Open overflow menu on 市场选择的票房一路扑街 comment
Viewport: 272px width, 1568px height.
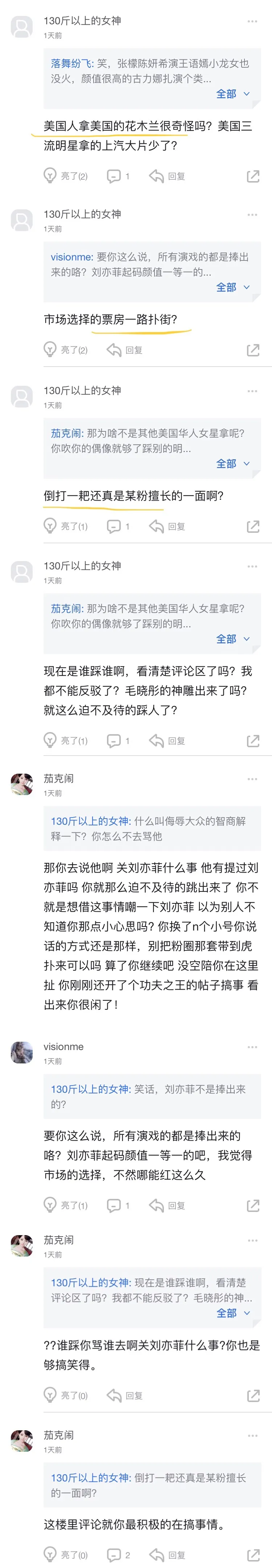252,214
